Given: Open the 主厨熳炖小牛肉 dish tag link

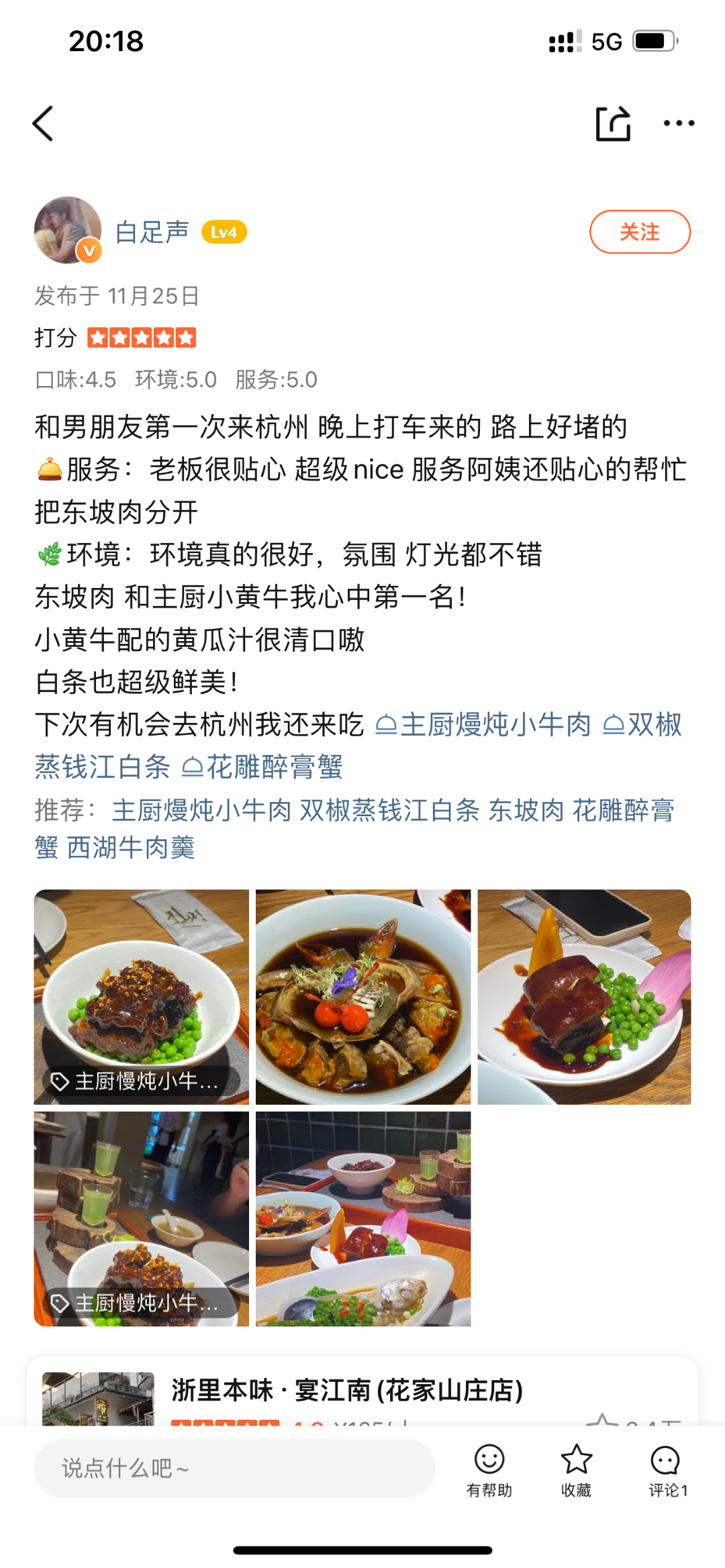Looking at the screenshot, I should [483, 725].
